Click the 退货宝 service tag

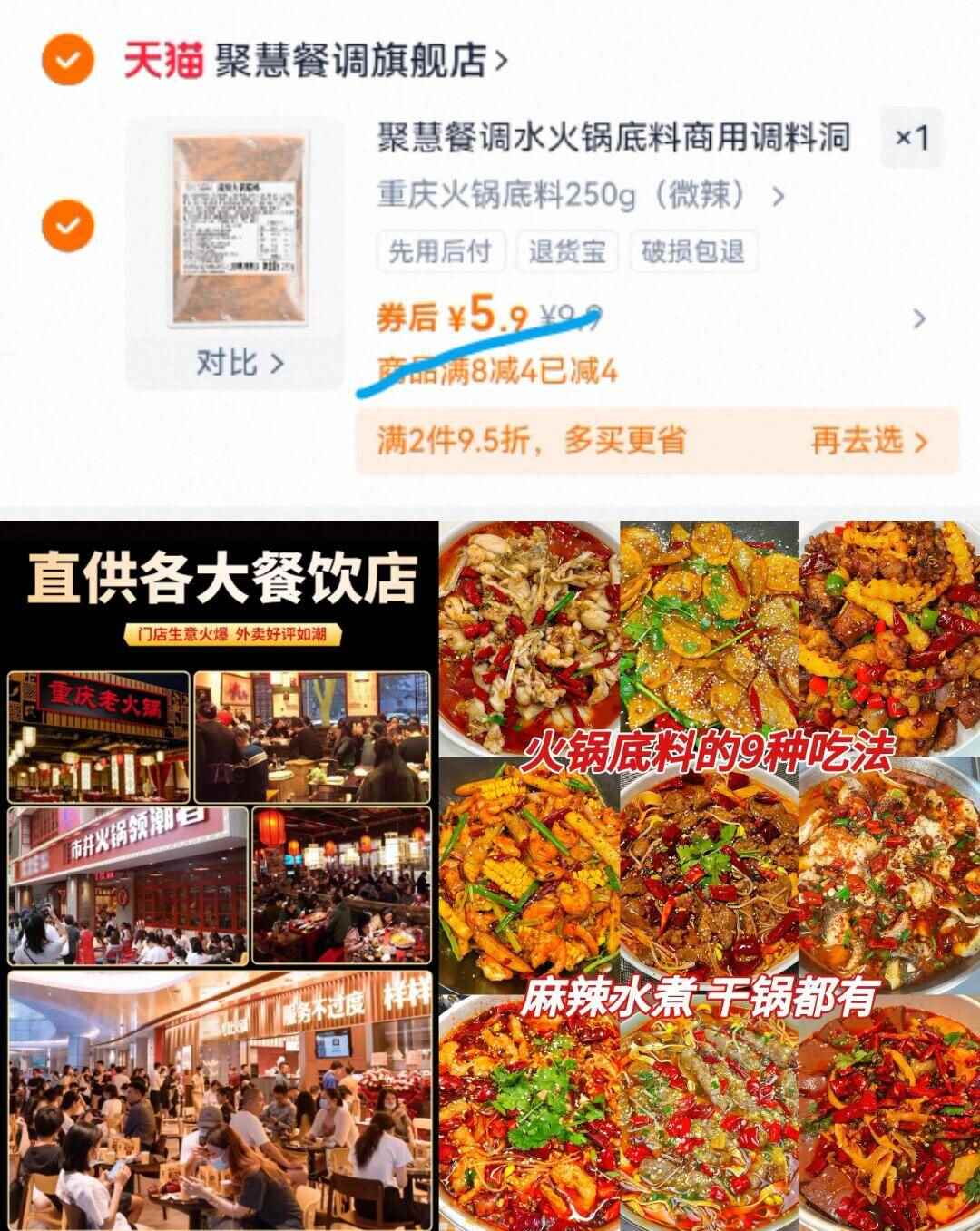click(566, 254)
